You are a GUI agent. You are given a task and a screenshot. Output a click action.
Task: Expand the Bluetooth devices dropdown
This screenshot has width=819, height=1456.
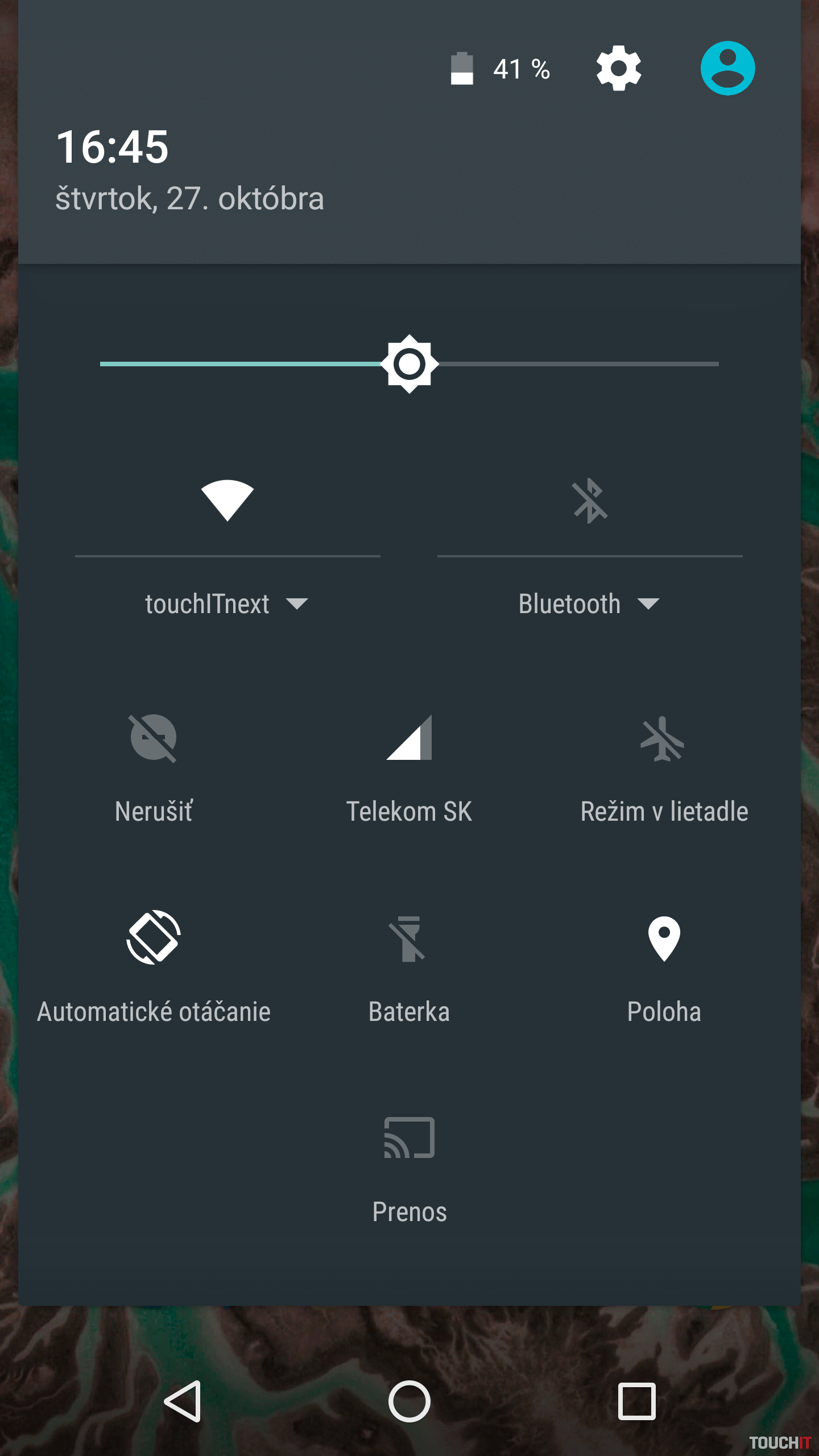point(590,604)
